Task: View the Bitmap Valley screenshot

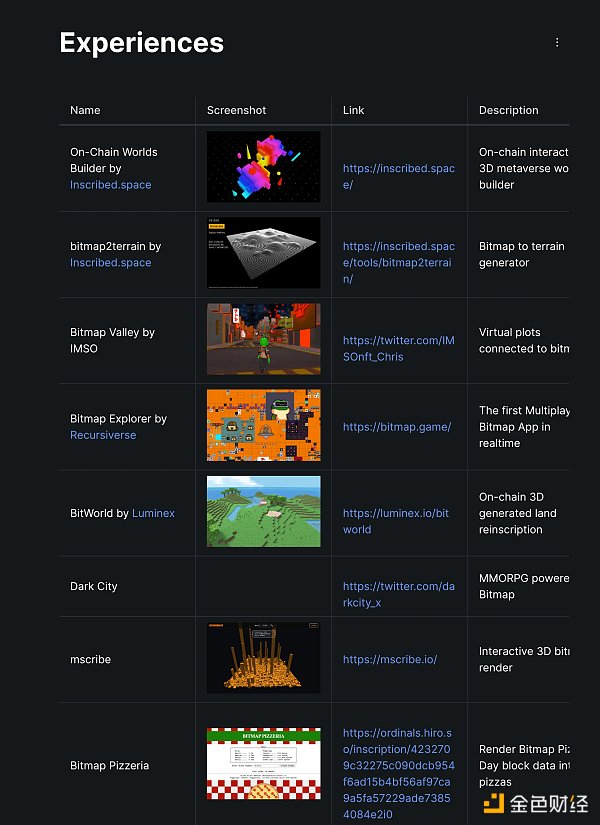Action: pos(264,339)
